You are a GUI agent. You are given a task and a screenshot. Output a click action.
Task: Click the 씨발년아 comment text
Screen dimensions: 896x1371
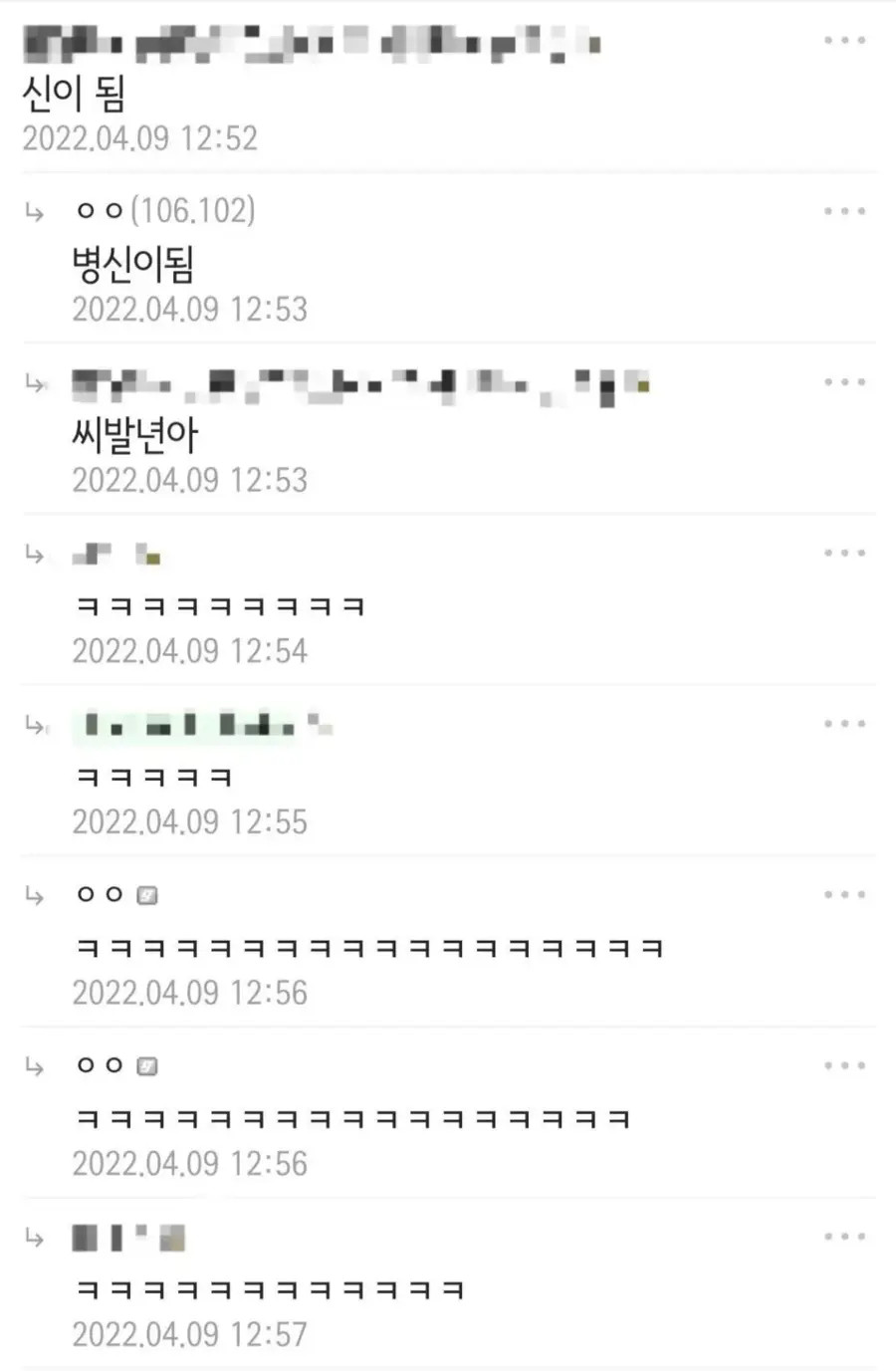click(134, 435)
